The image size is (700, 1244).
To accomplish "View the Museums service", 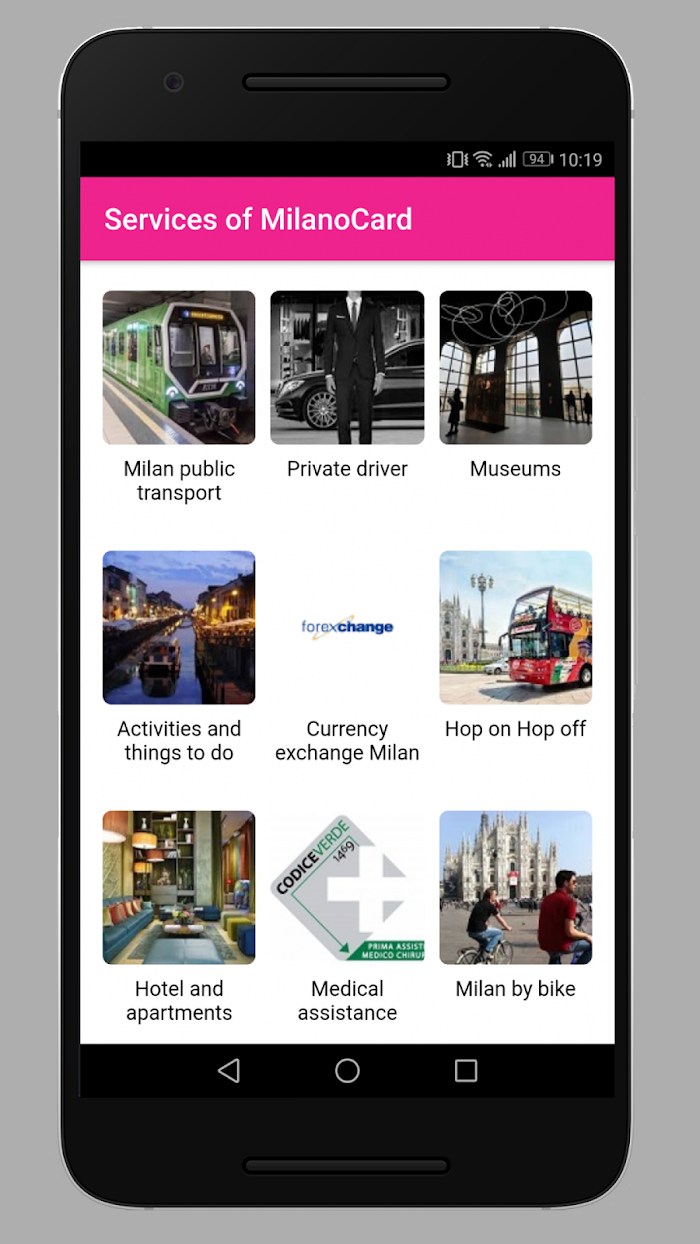I will tap(515, 368).
